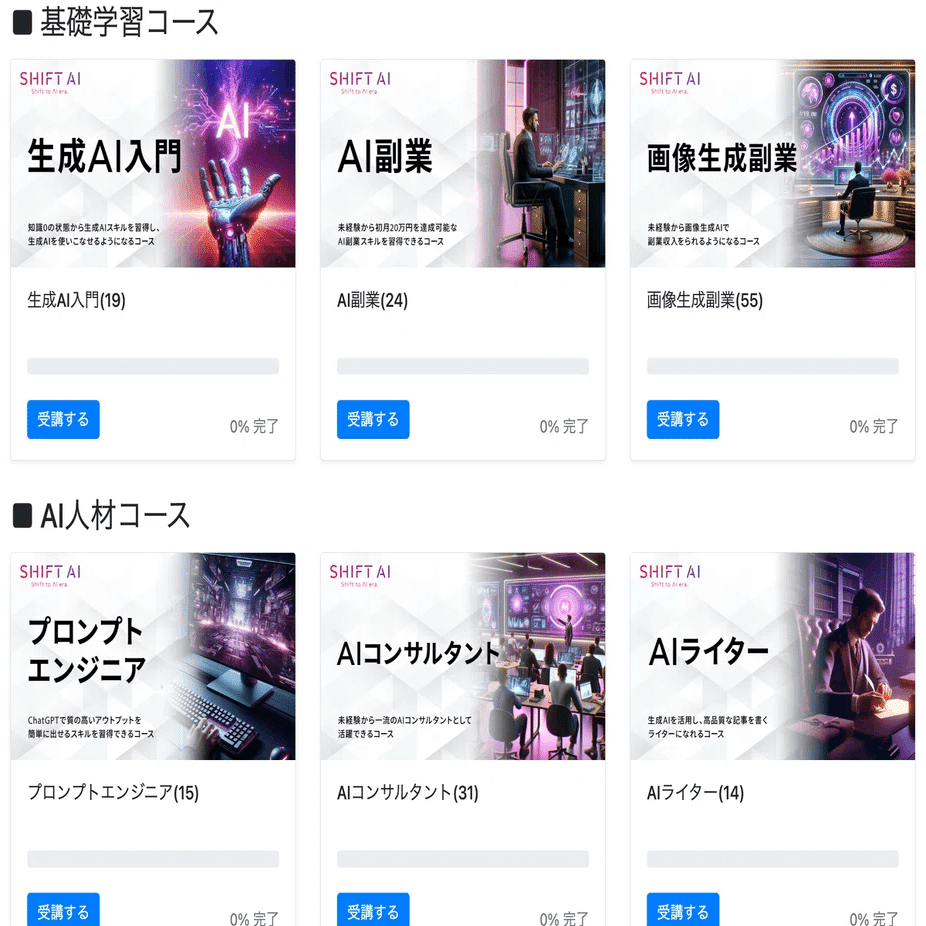Image resolution: width=926 pixels, height=926 pixels.
Task: Tap 受講する for the AIコンサルタント course
Action: coord(373,911)
